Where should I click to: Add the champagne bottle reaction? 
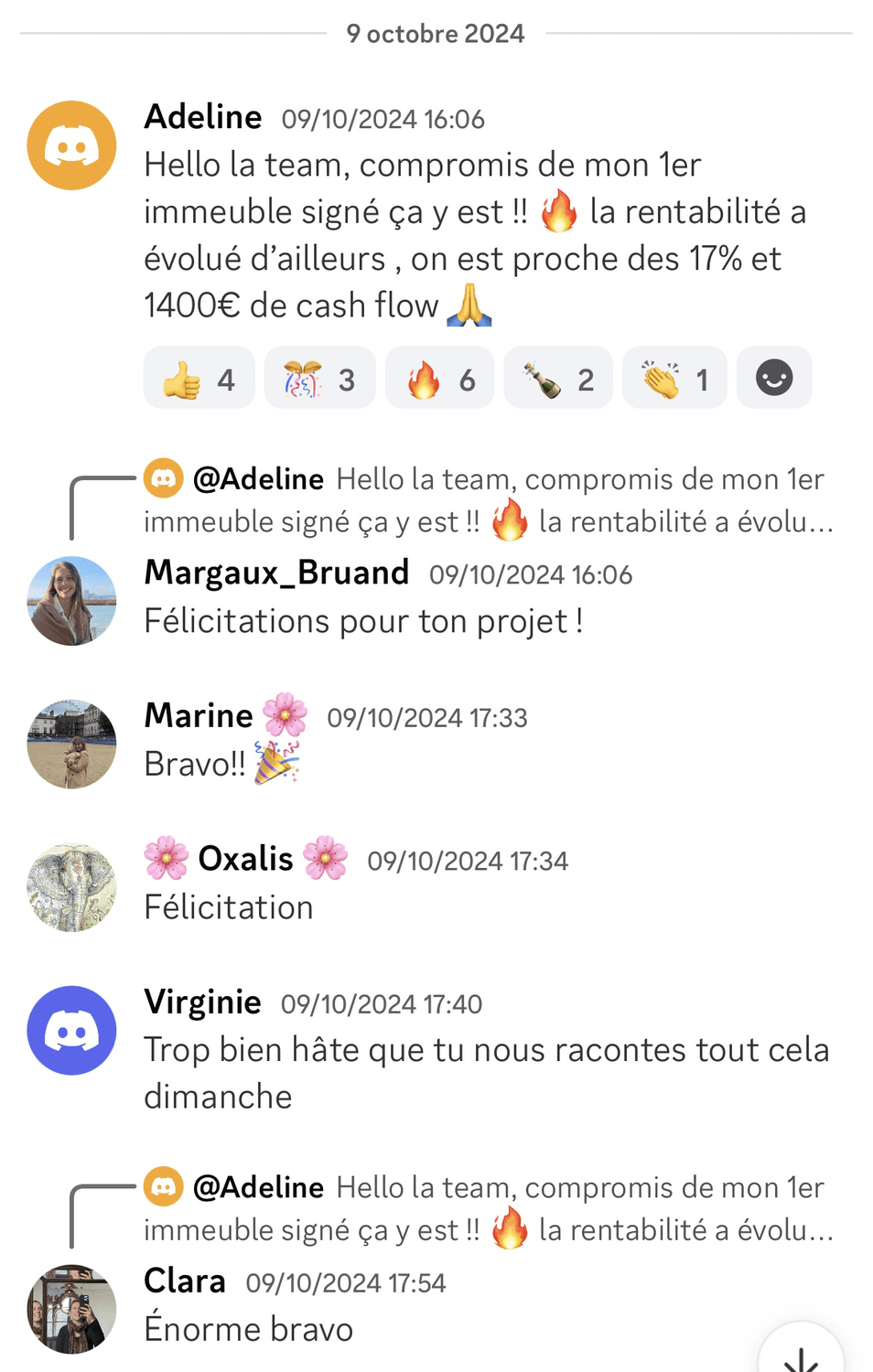[x=558, y=378]
